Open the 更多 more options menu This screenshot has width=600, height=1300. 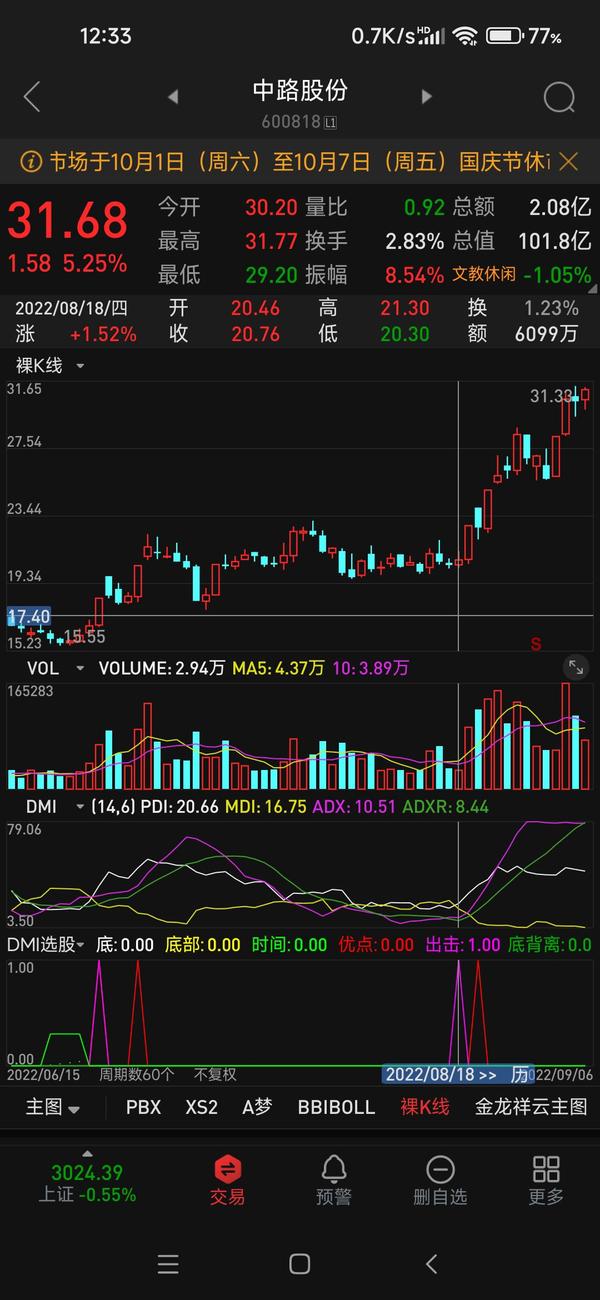point(546,1180)
